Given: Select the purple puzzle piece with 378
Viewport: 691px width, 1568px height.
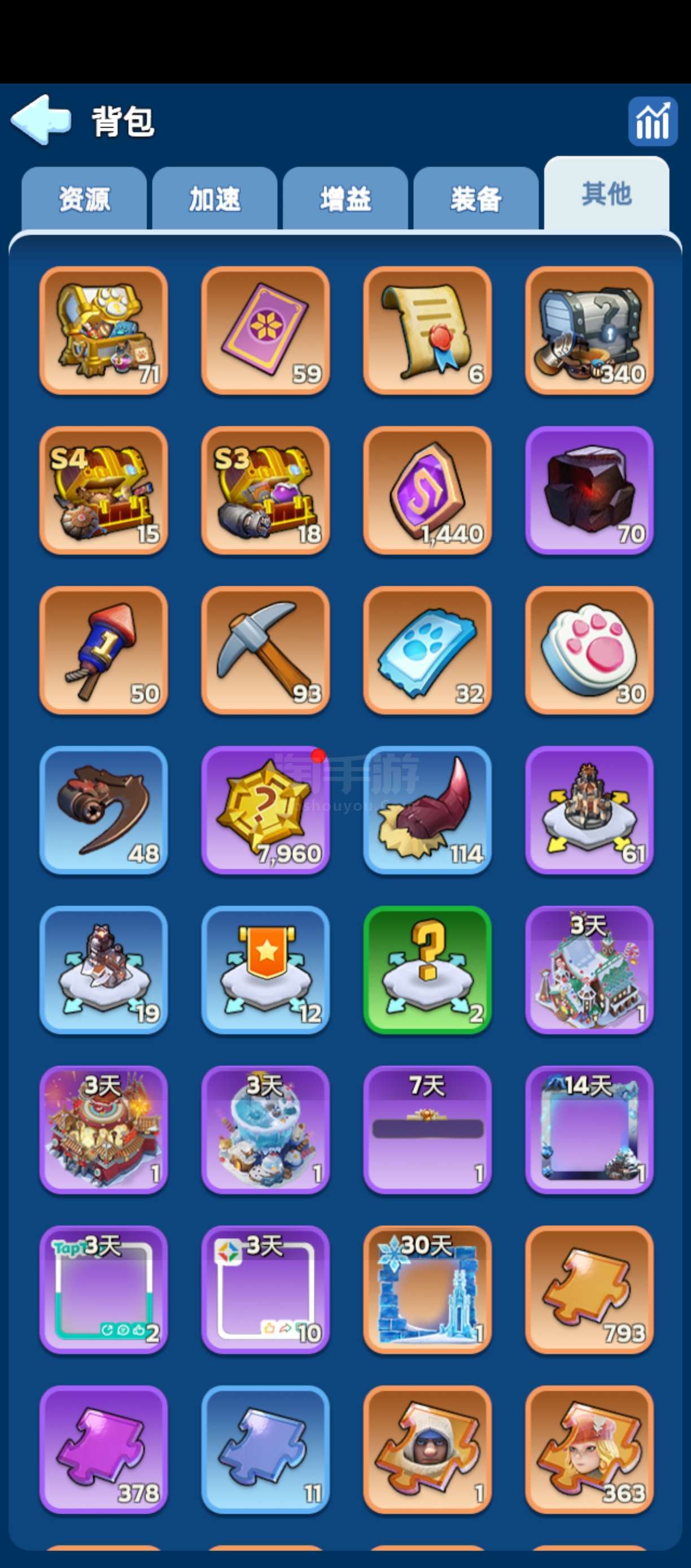Looking at the screenshot, I should pos(103,1450).
